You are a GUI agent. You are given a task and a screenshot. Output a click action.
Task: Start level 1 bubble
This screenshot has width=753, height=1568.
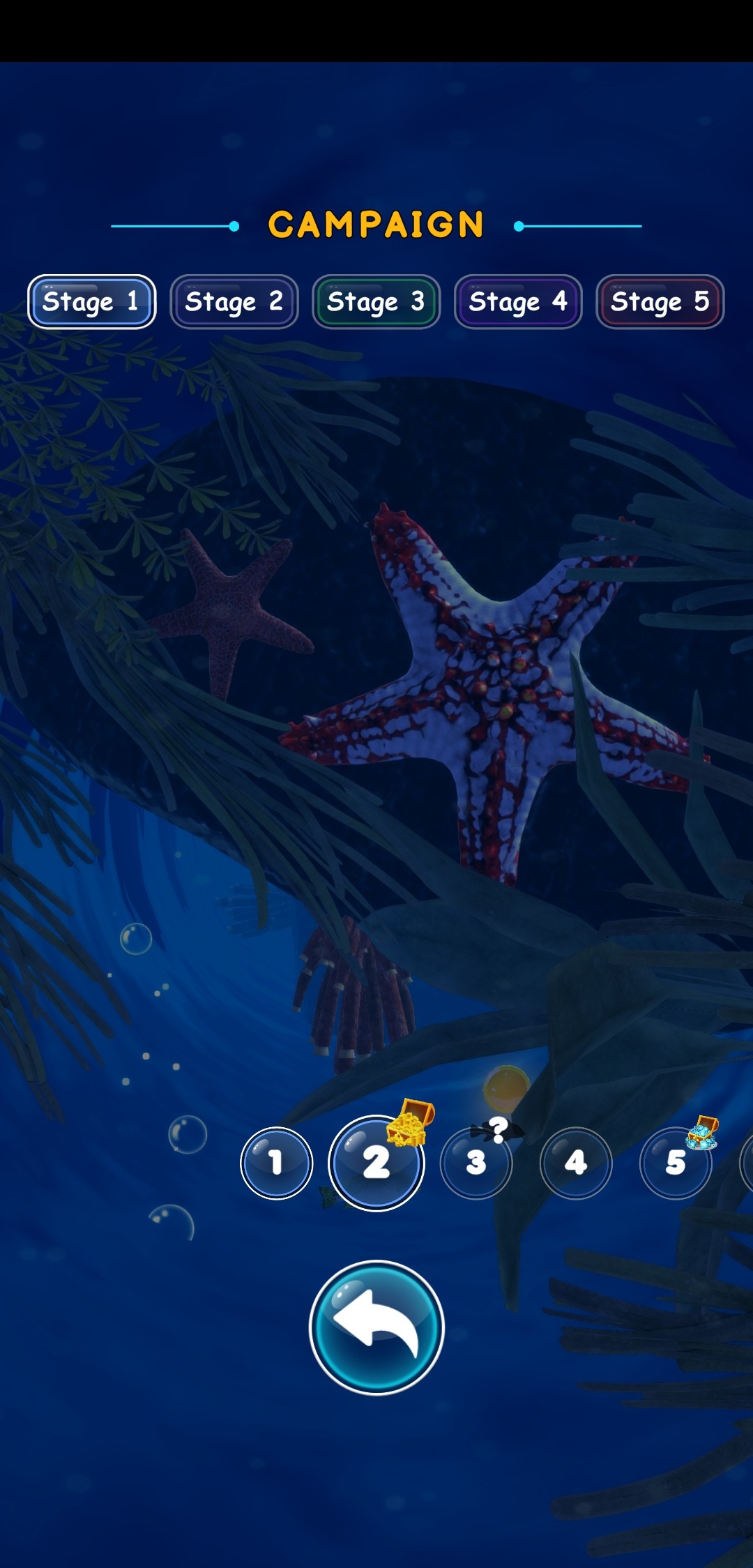(276, 1163)
